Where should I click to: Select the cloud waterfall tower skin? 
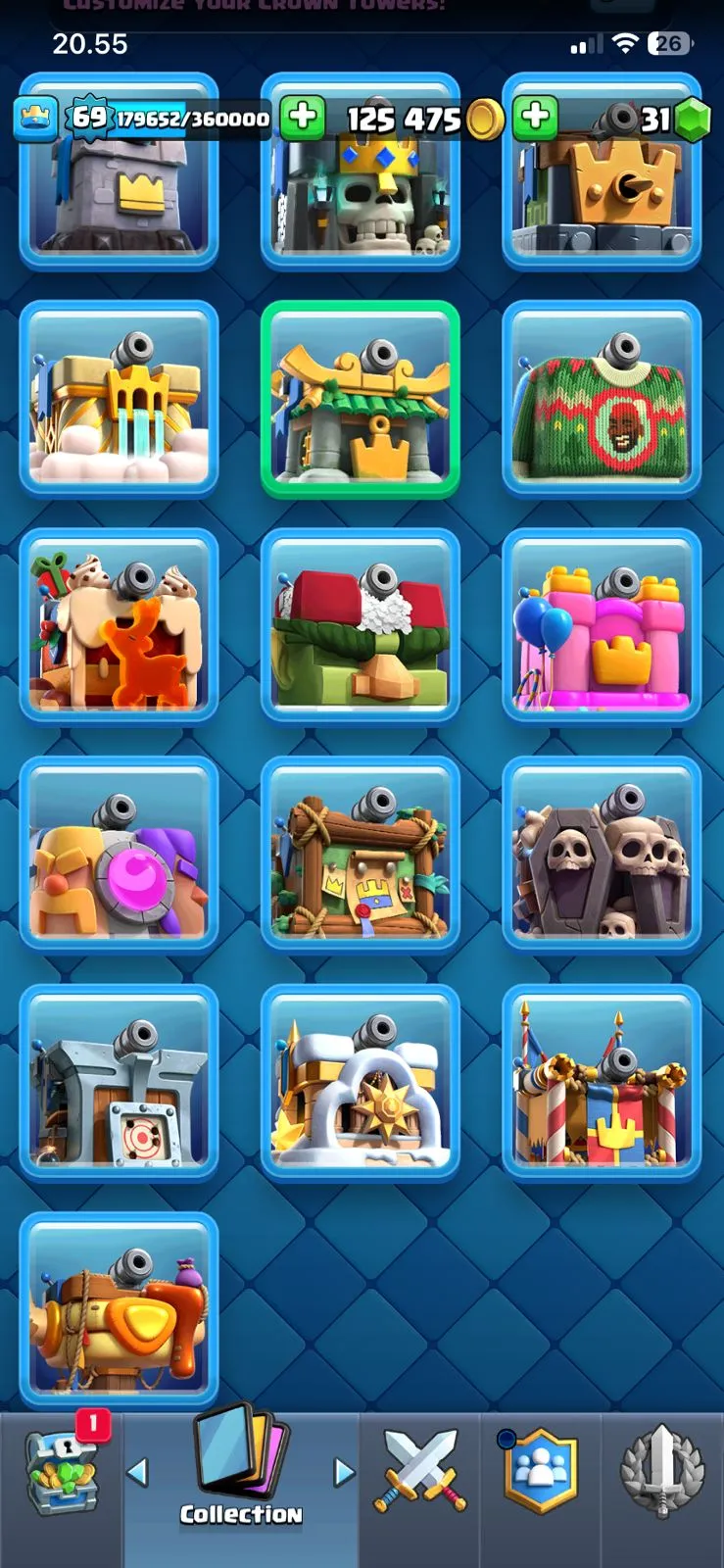119,398
